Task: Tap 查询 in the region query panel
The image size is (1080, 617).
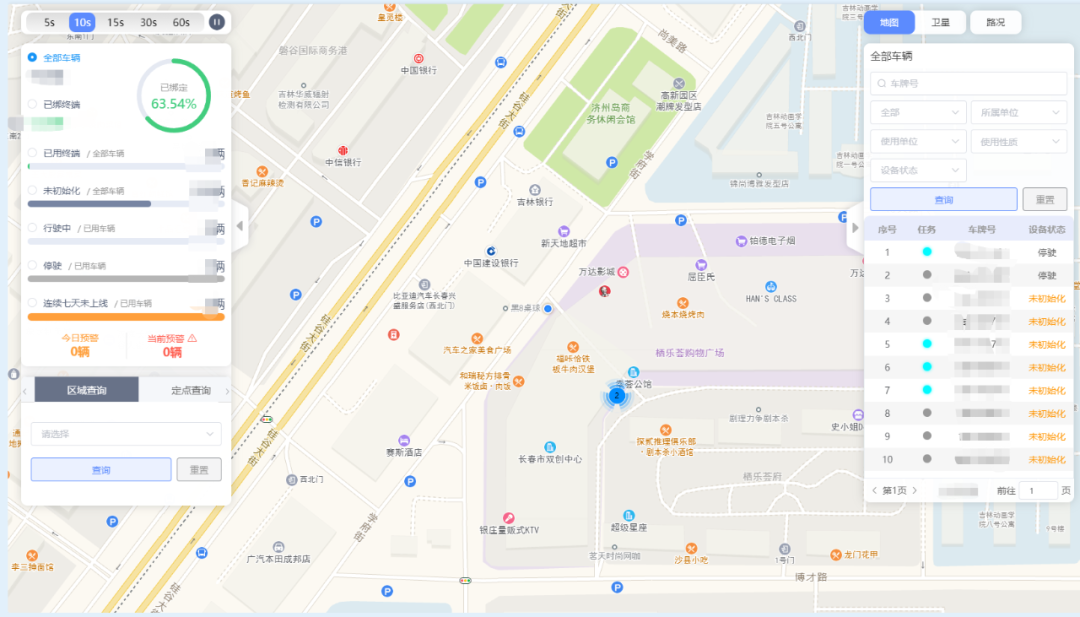Action: (x=101, y=470)
